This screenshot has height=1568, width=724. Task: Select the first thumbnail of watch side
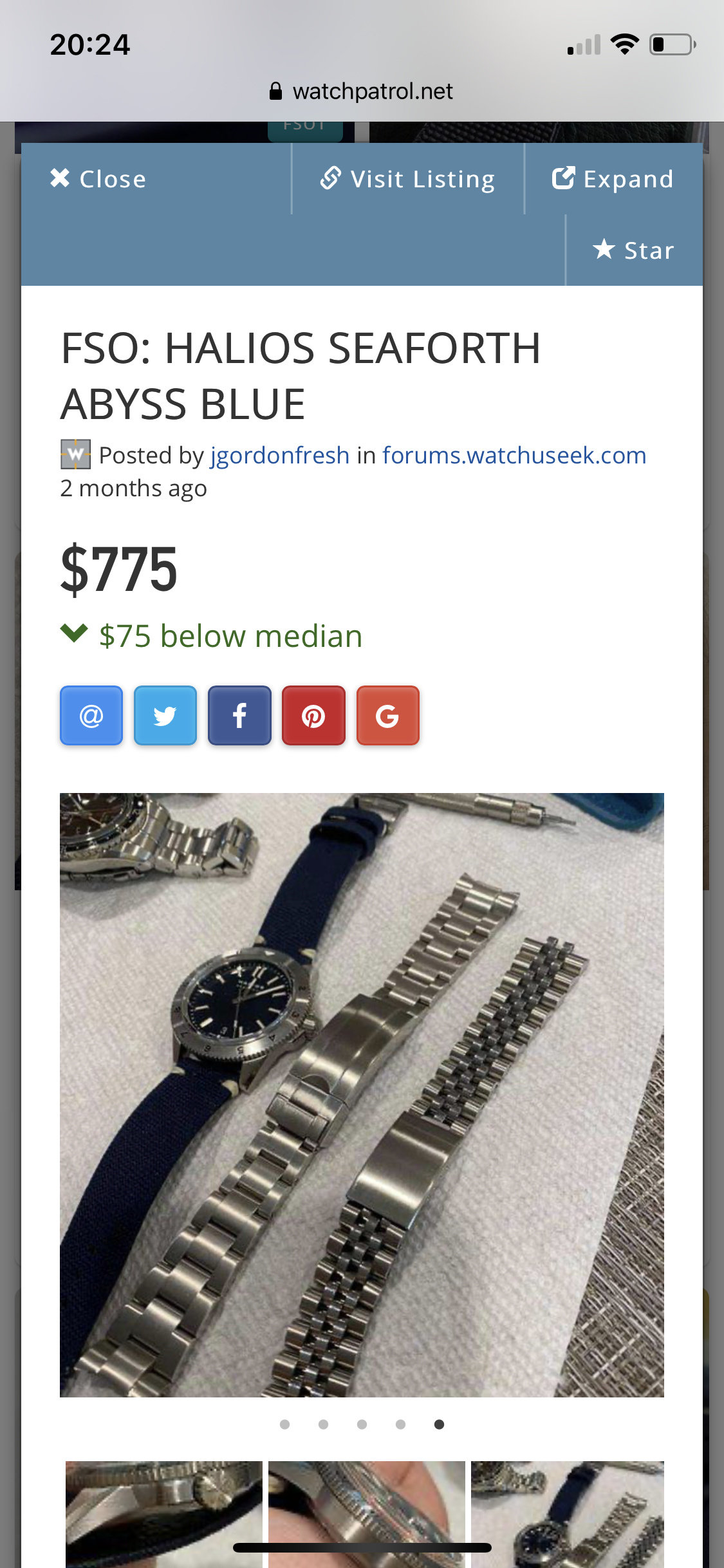point(164,1514)
